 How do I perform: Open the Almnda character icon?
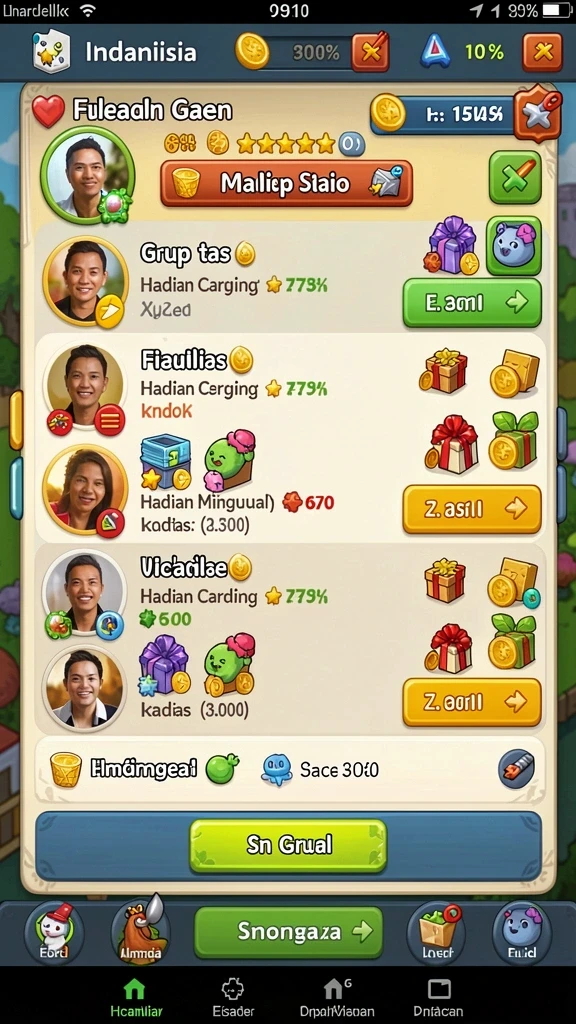pyautogui.click(x=140, y=931)
